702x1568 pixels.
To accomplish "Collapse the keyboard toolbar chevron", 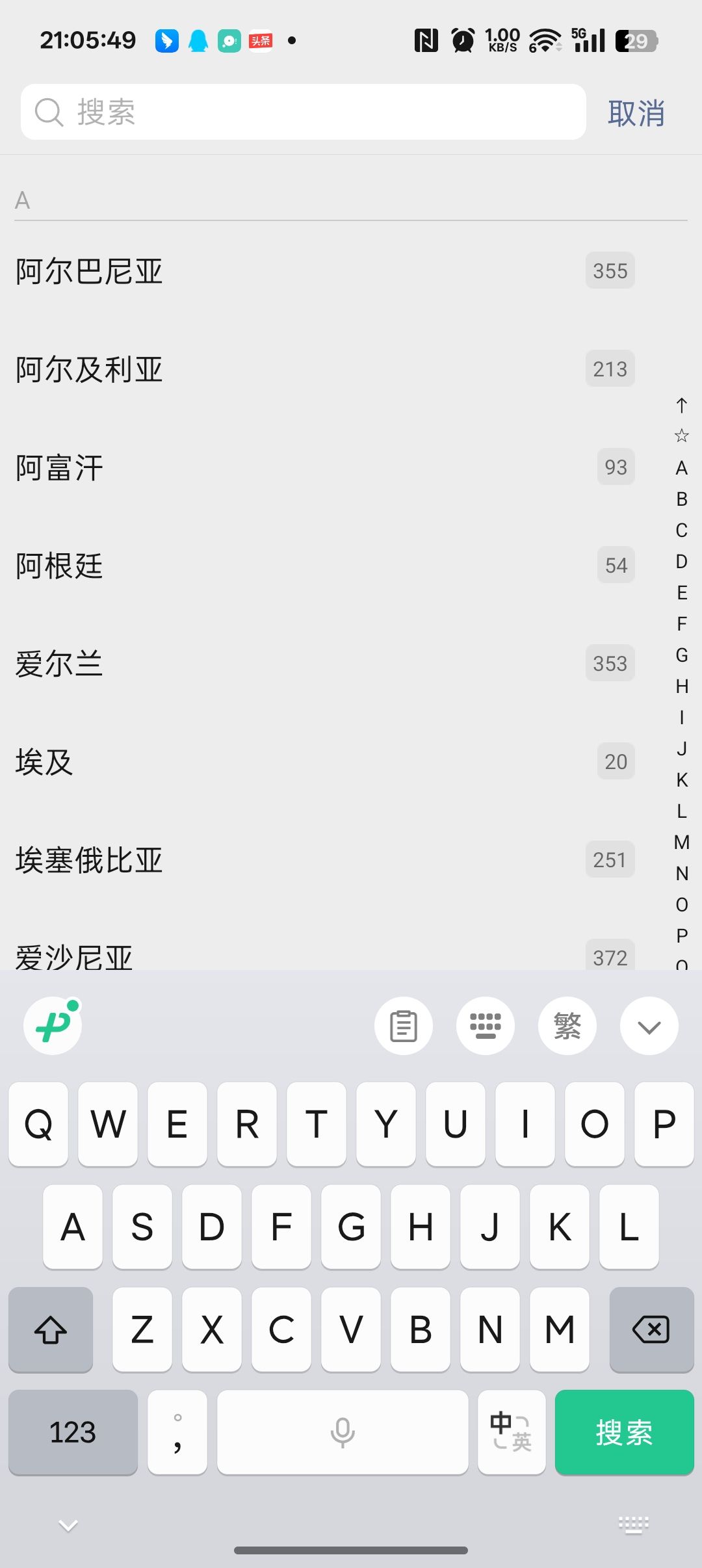I will coord(649,1026).
